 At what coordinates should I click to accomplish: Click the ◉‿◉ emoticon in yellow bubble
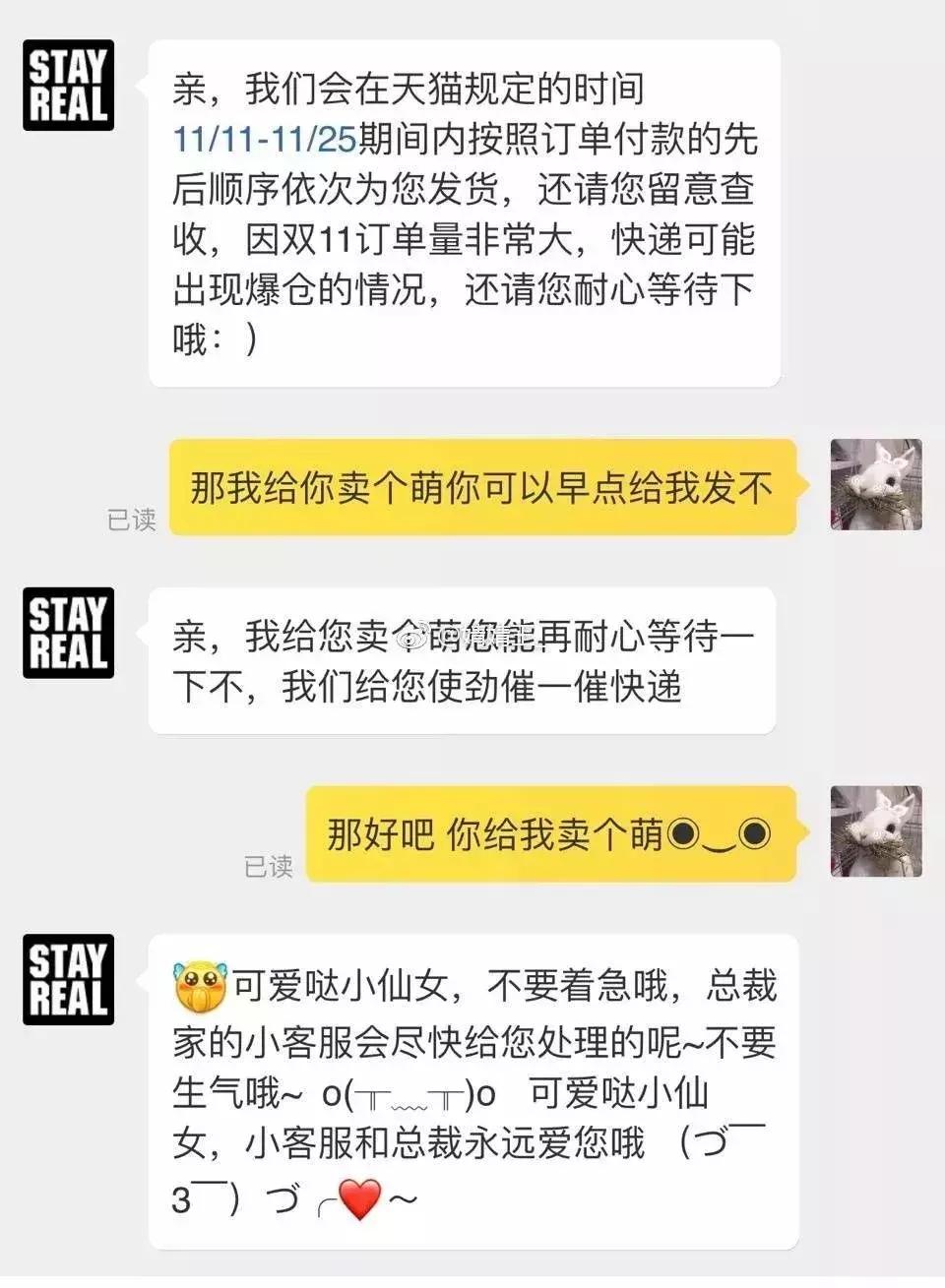tap(720, 832)
